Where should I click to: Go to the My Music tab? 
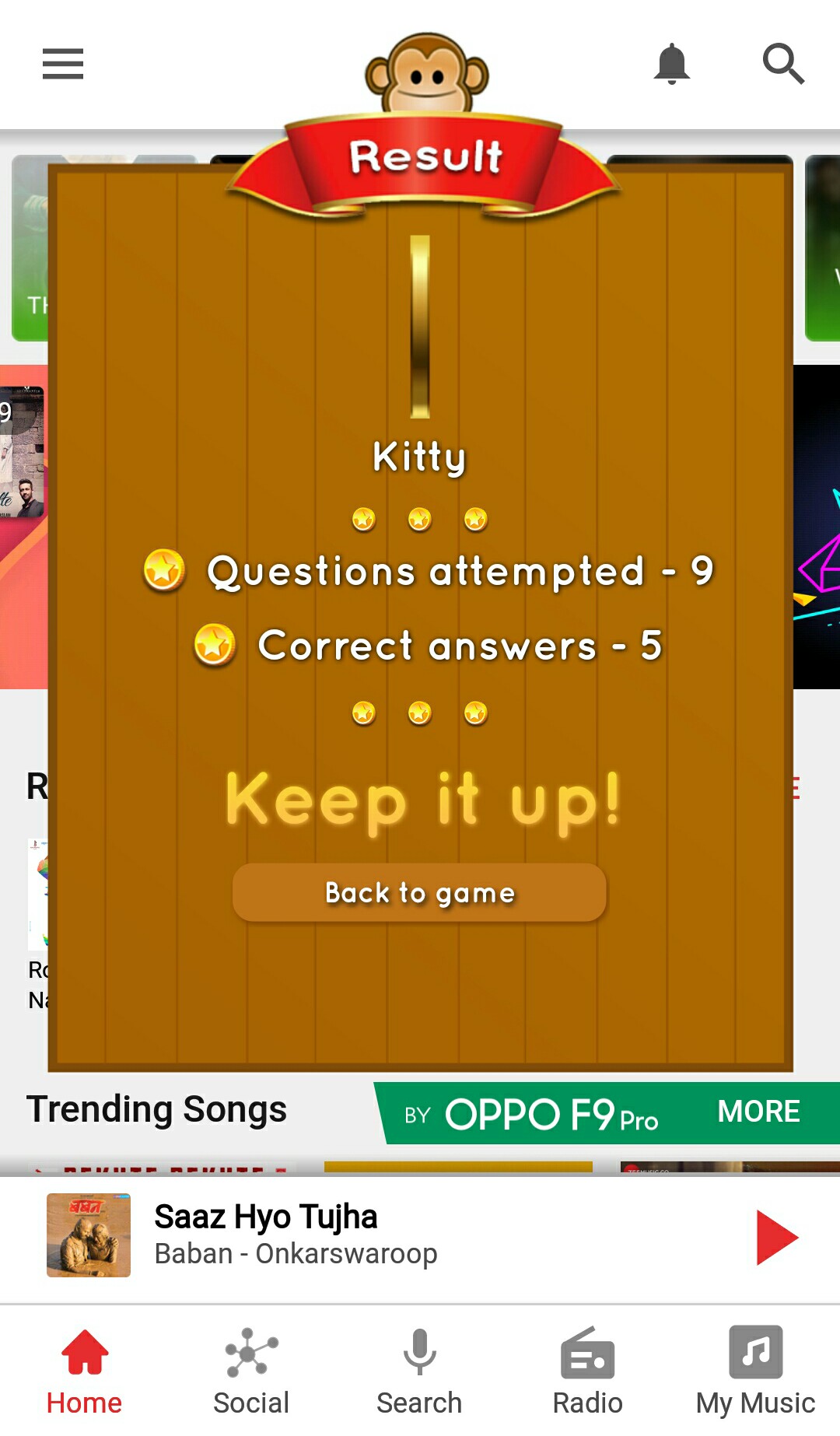click(x=755, y=1371)
